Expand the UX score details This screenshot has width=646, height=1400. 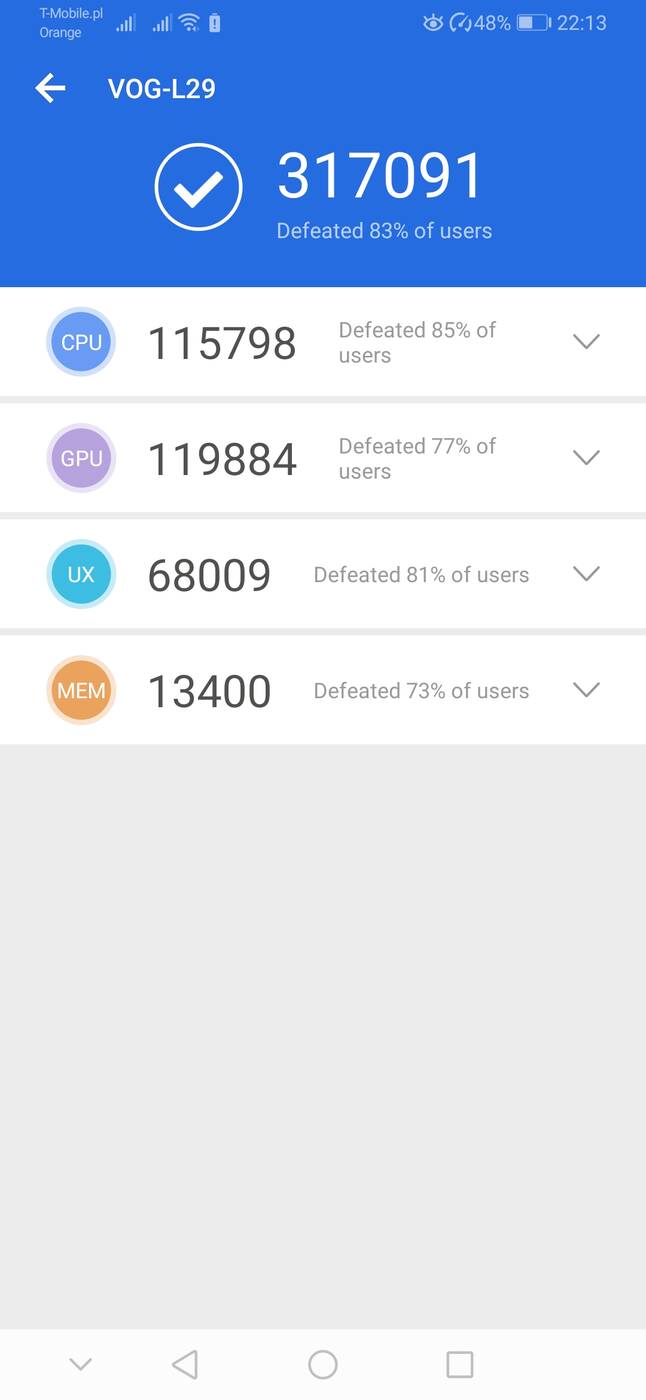pos(585,574)
